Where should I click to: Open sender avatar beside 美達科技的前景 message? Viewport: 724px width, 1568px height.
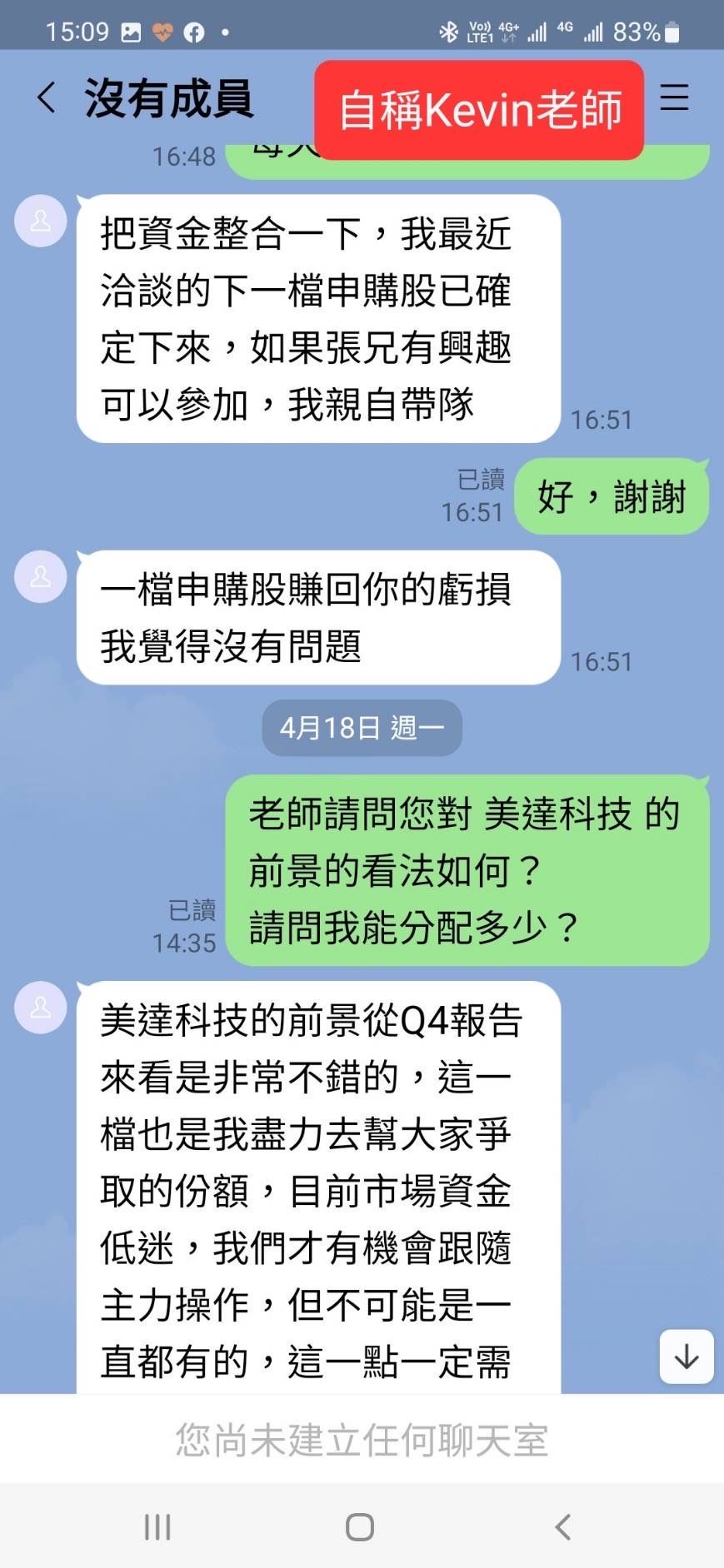tap(40, 1008)
